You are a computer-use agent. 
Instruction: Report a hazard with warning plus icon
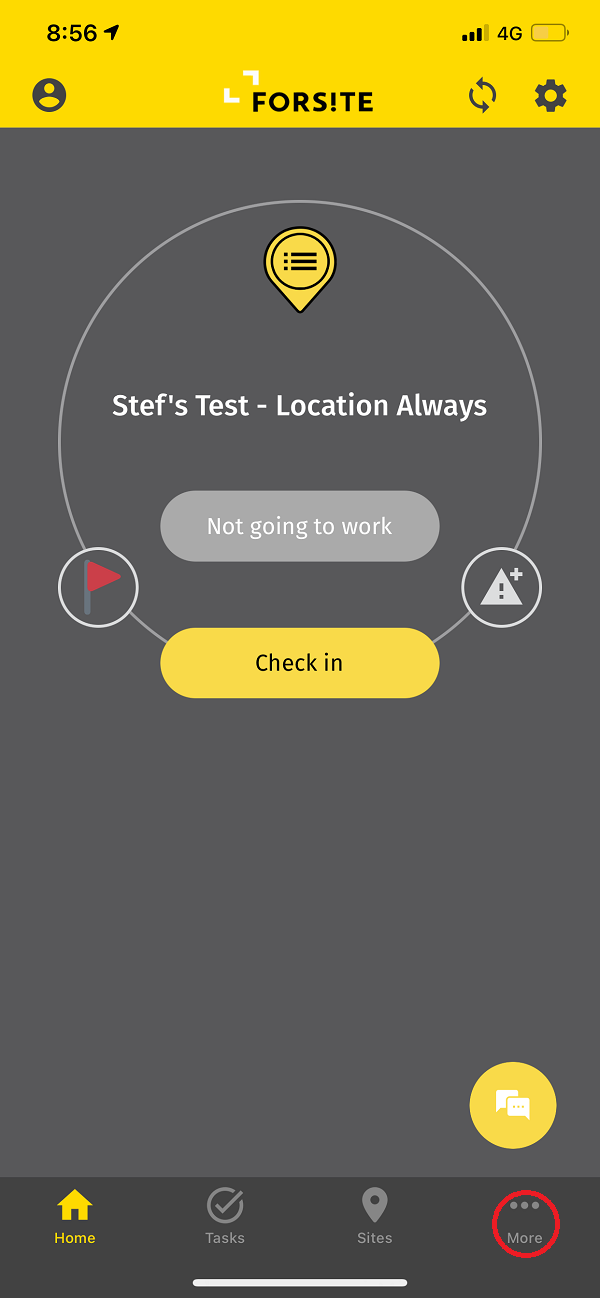502,588
